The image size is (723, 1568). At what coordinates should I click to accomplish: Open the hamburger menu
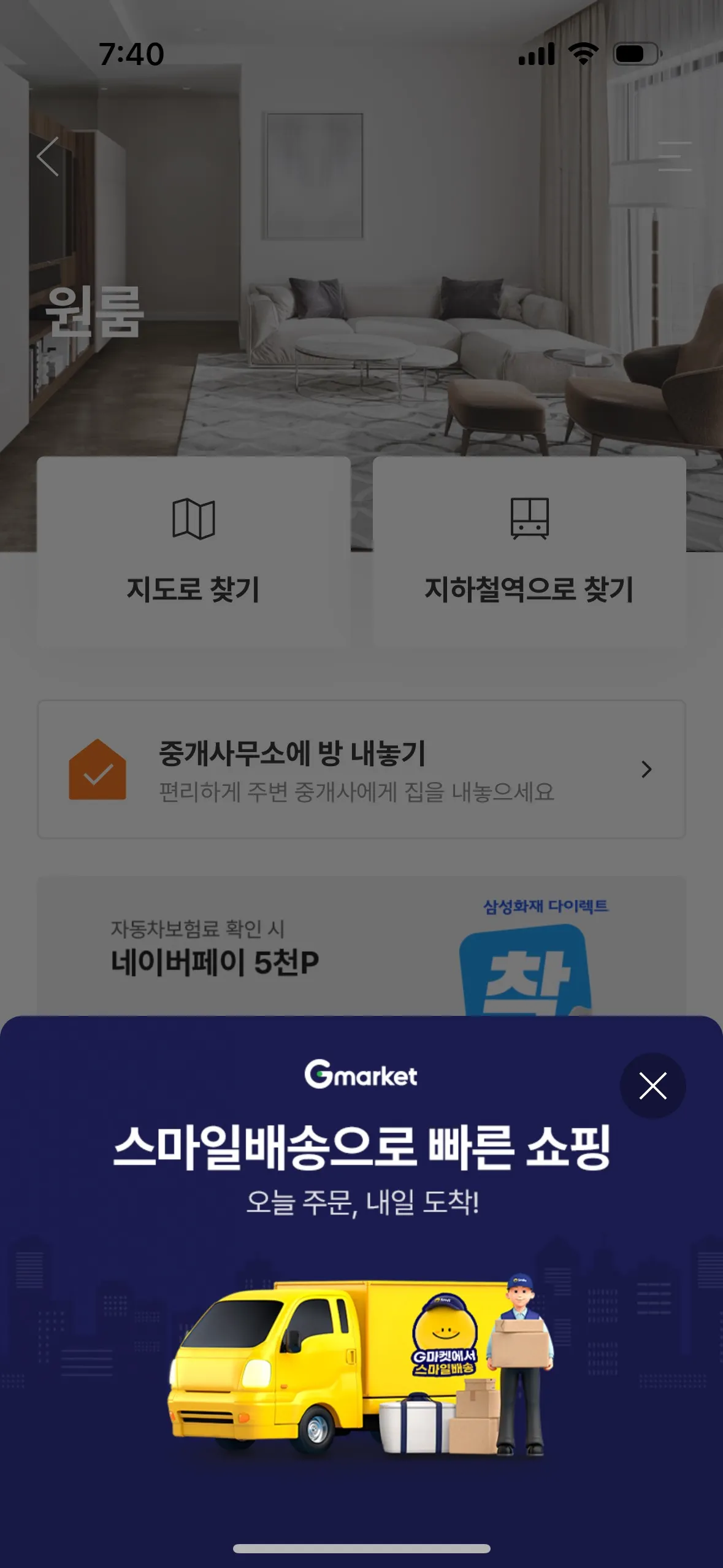(x=674, y=157)
